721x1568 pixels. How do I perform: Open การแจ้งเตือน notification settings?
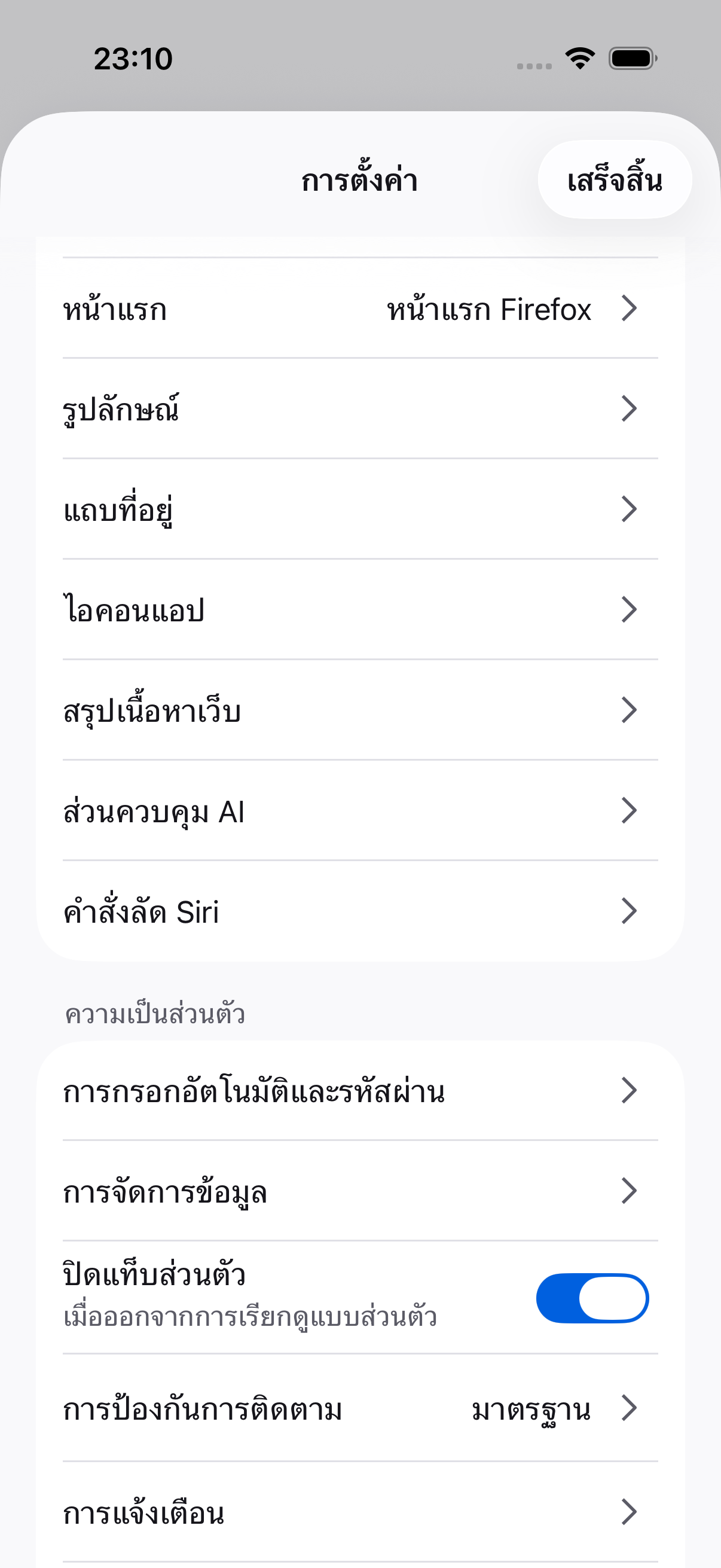point(360,1512)
